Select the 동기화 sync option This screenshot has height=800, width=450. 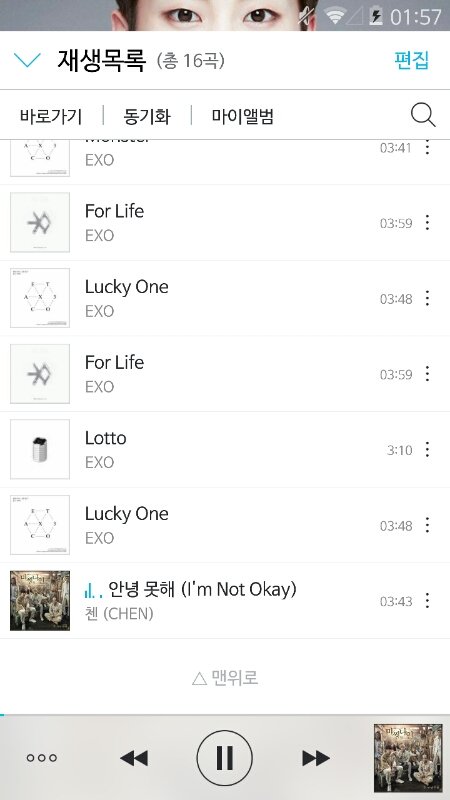[x=146, y=116]
